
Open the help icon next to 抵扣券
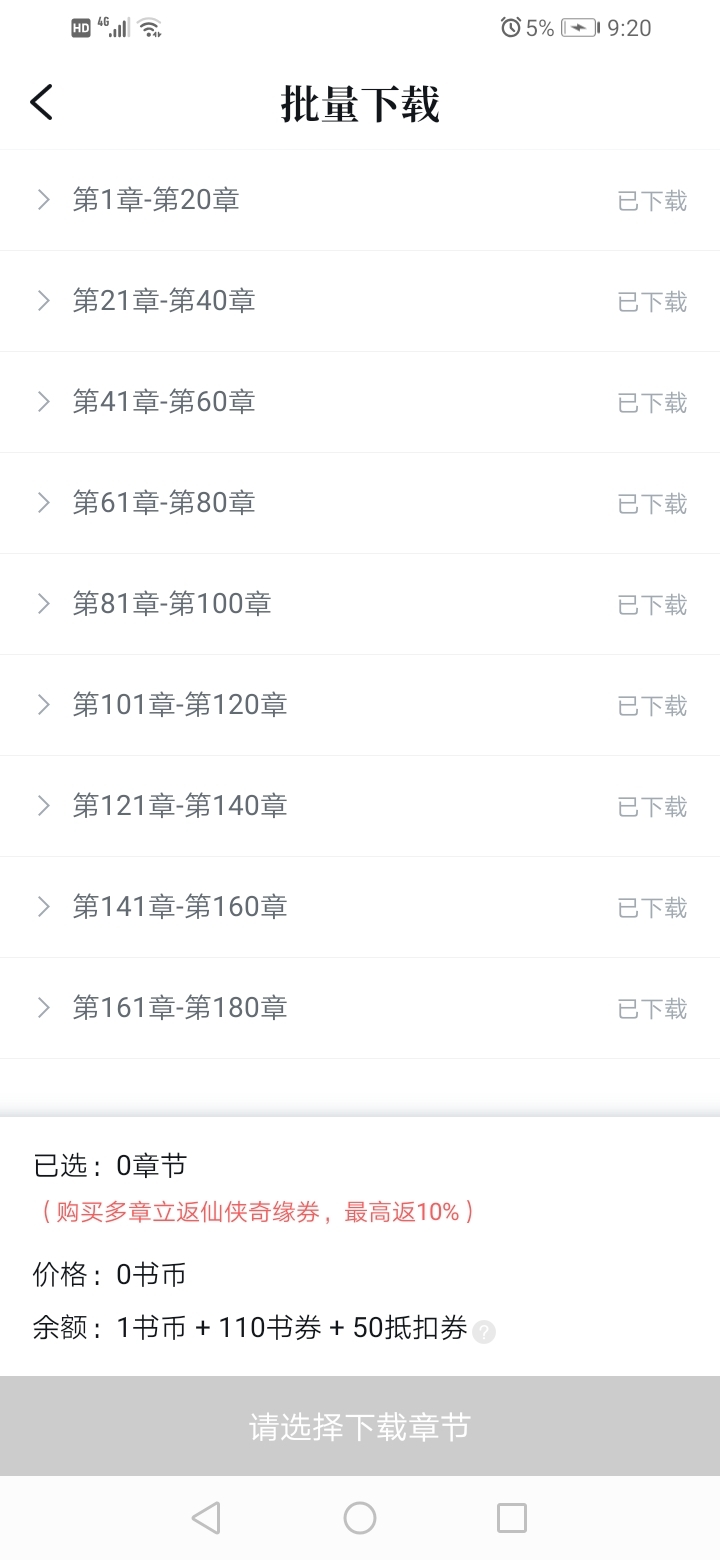(484, 1331)
